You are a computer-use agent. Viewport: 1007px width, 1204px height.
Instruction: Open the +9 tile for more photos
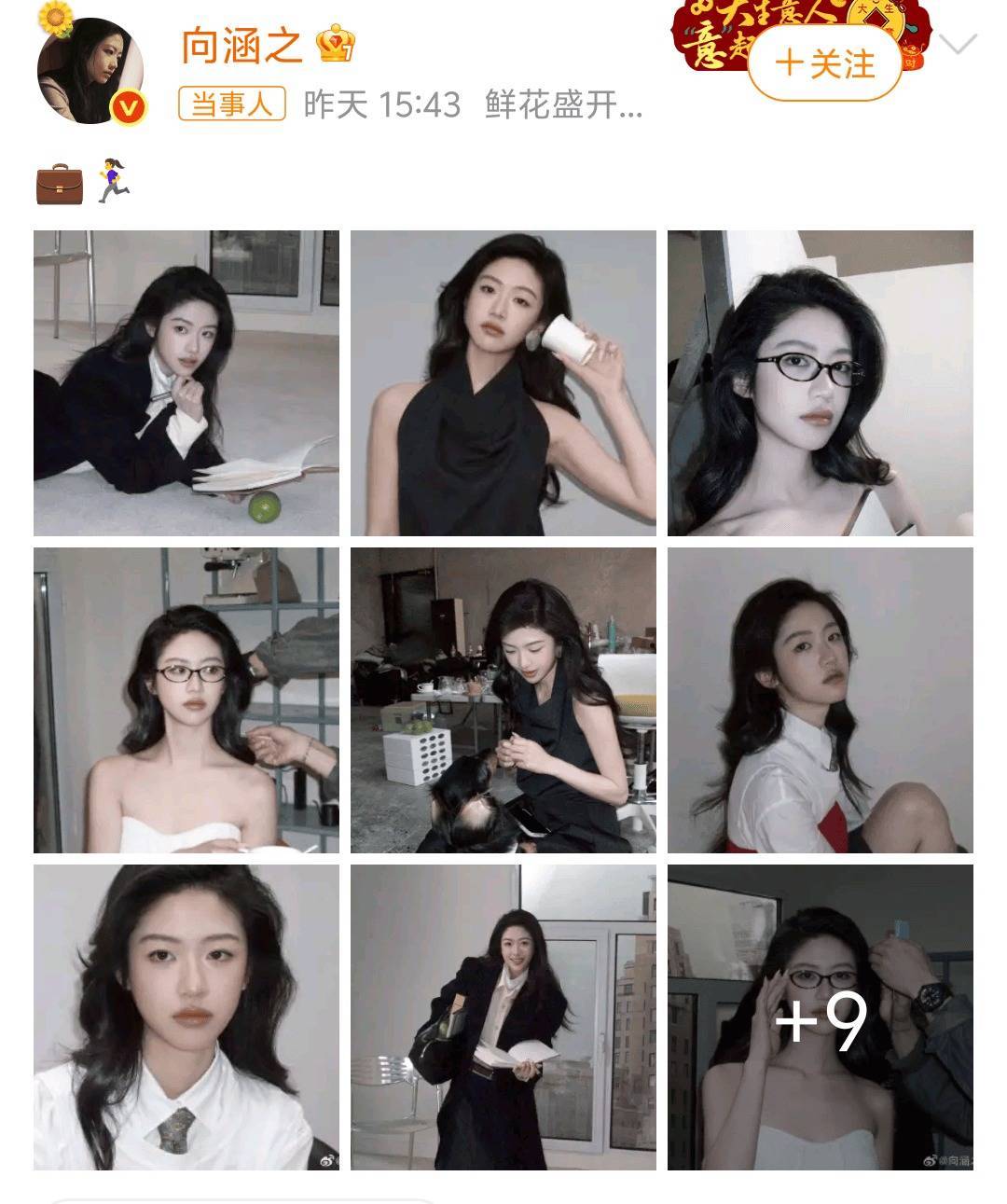coord(821,1017)
